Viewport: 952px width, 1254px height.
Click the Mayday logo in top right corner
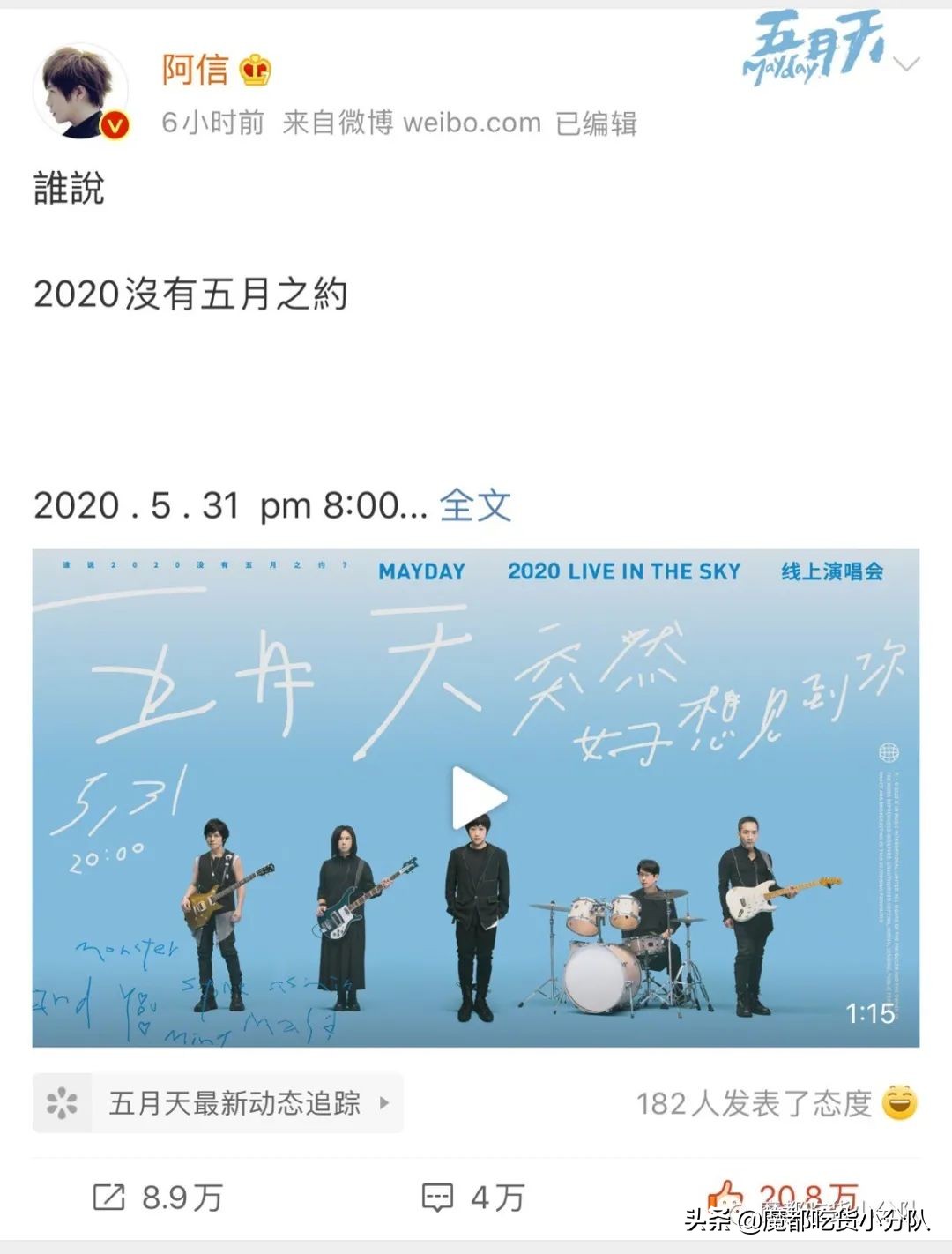click(811, 49)
